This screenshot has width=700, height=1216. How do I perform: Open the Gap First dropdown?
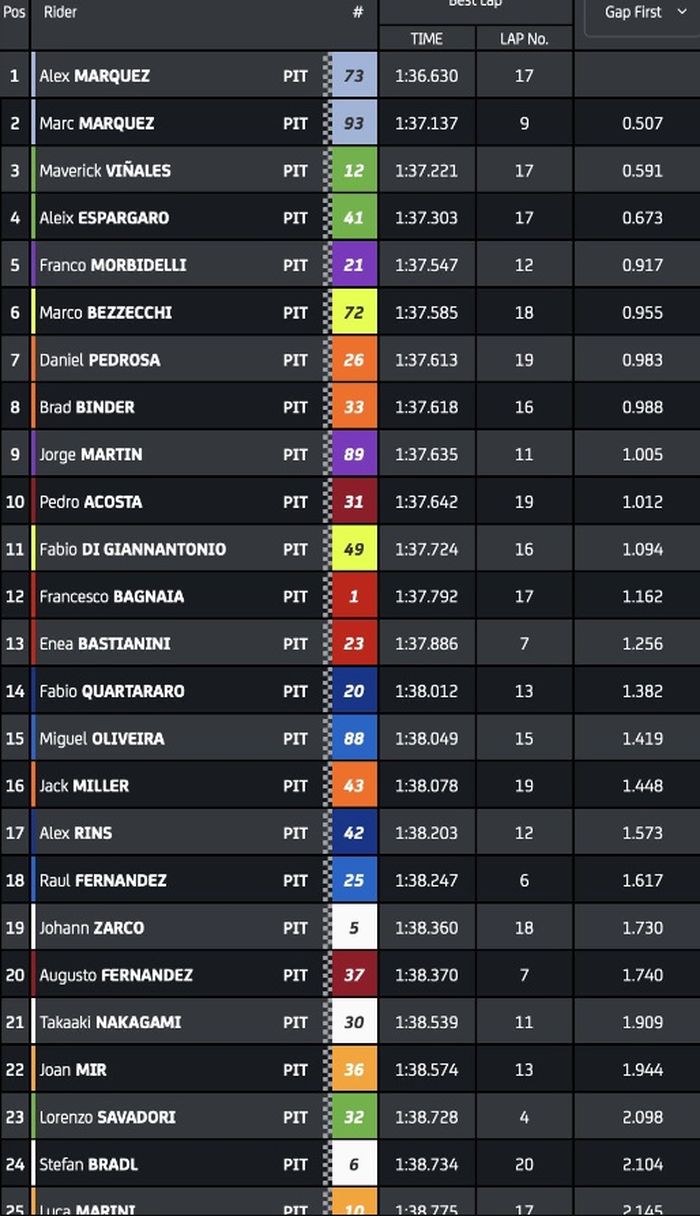[644, 13]
